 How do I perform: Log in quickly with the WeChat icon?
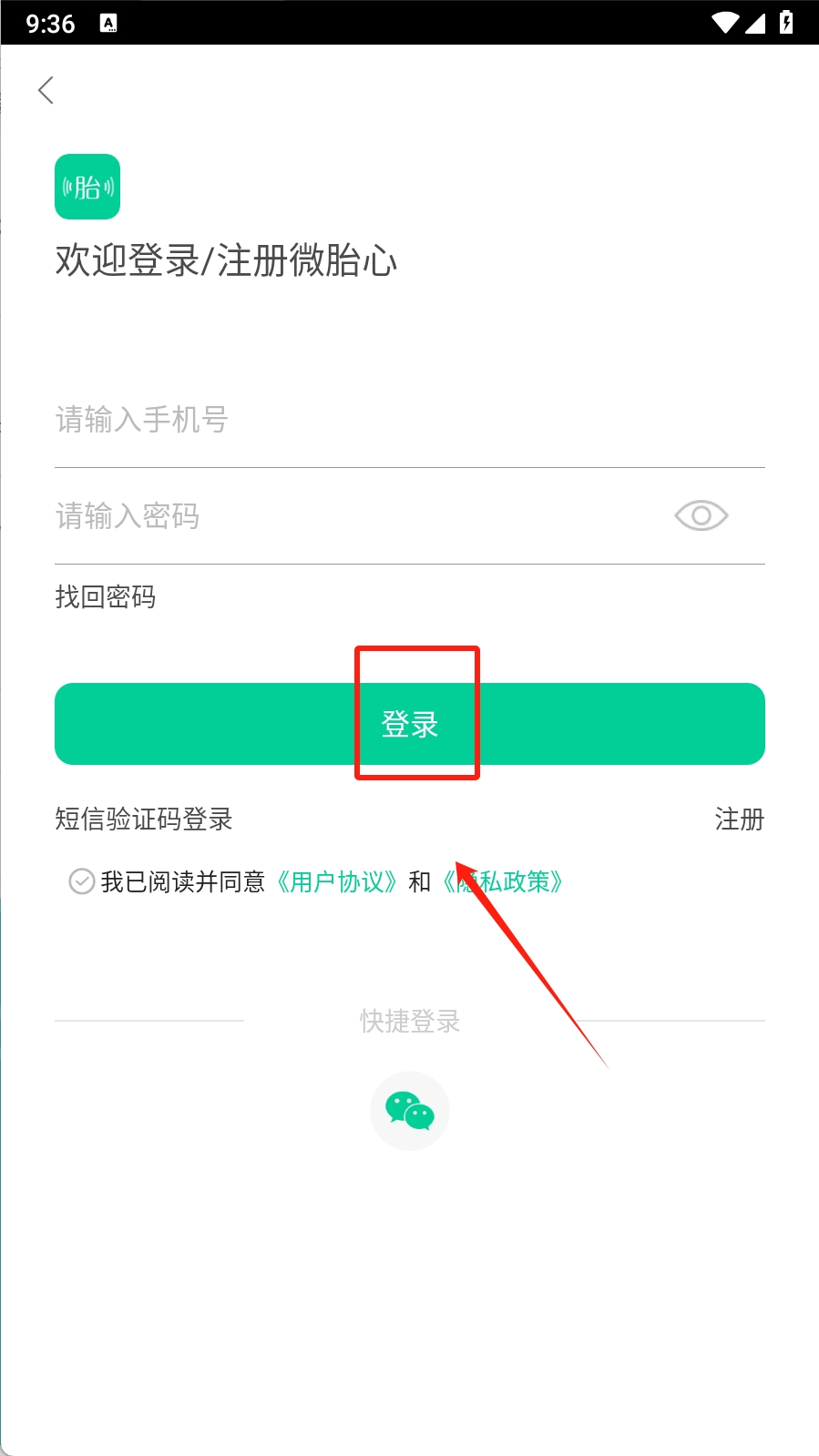[x=409, y=1111]
